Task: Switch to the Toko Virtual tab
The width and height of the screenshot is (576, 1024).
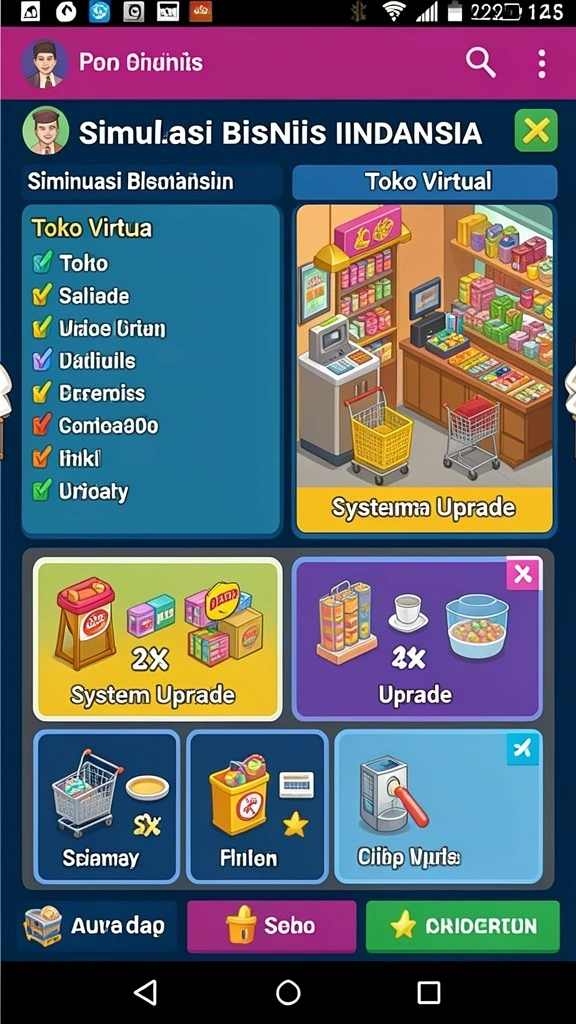Action: pyautogui.click(x=425, y=182)
